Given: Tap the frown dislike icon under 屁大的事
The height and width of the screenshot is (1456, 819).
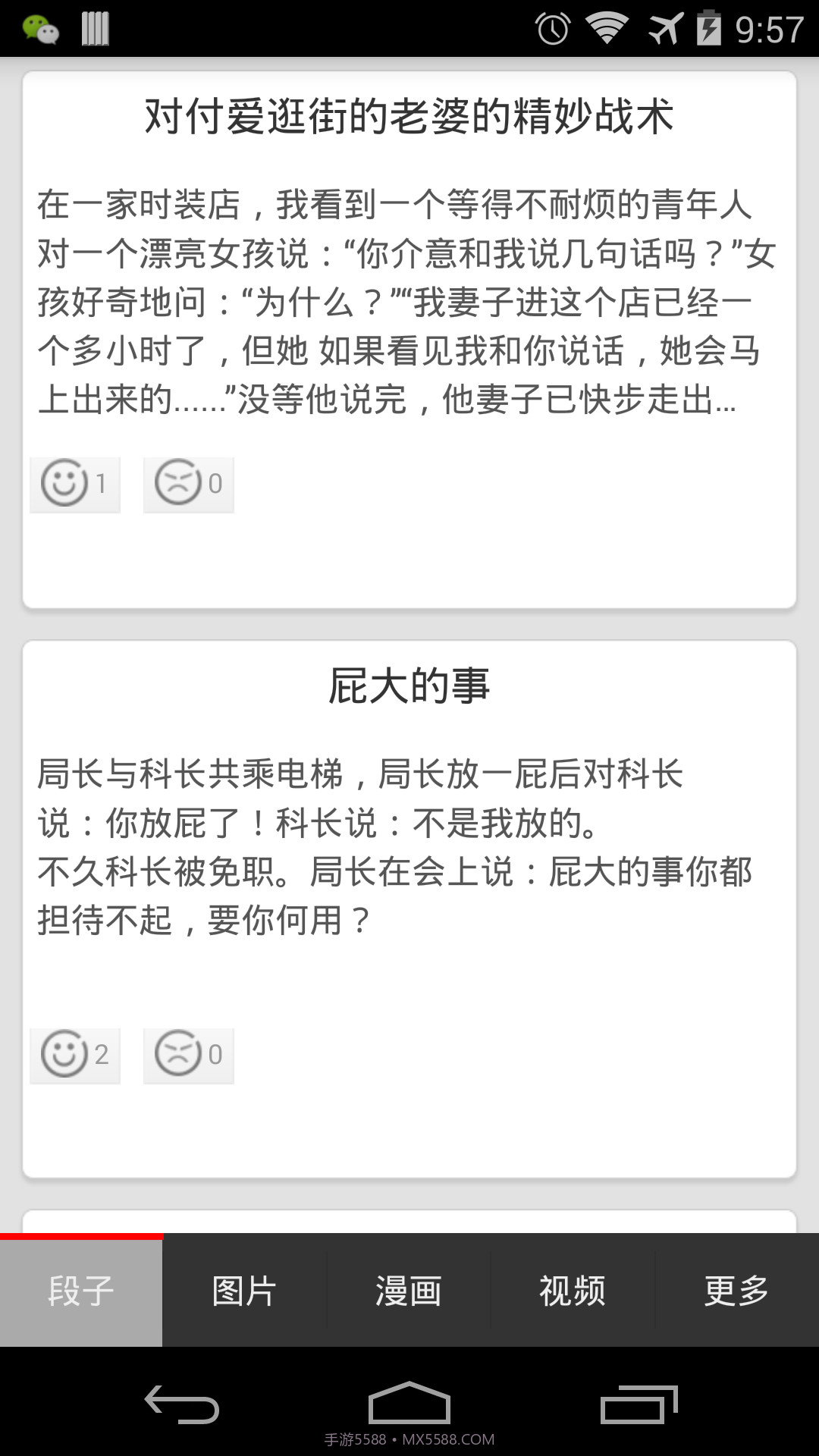Looking at the screenshot, I should click(x=187, y=1054).
